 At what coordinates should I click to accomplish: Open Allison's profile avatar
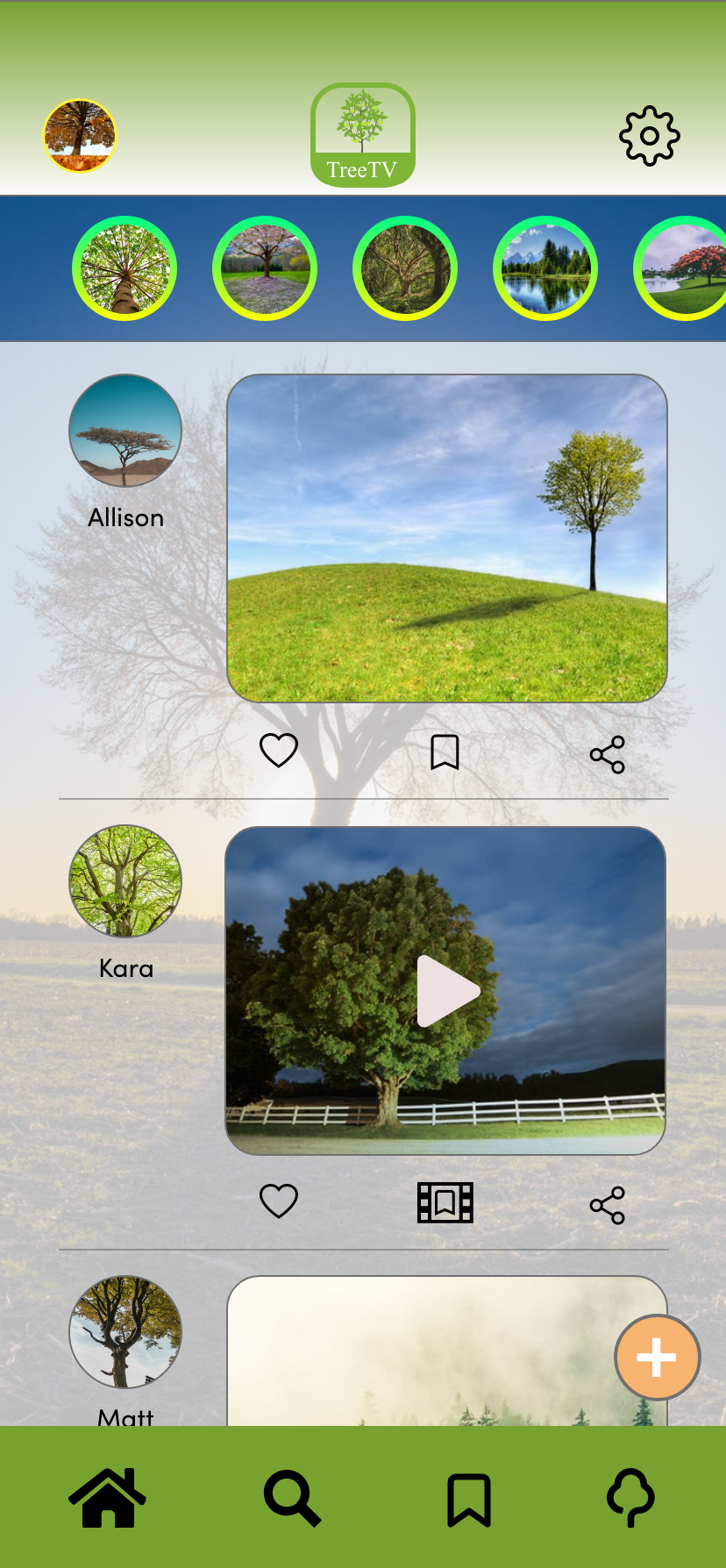point(125,431)
